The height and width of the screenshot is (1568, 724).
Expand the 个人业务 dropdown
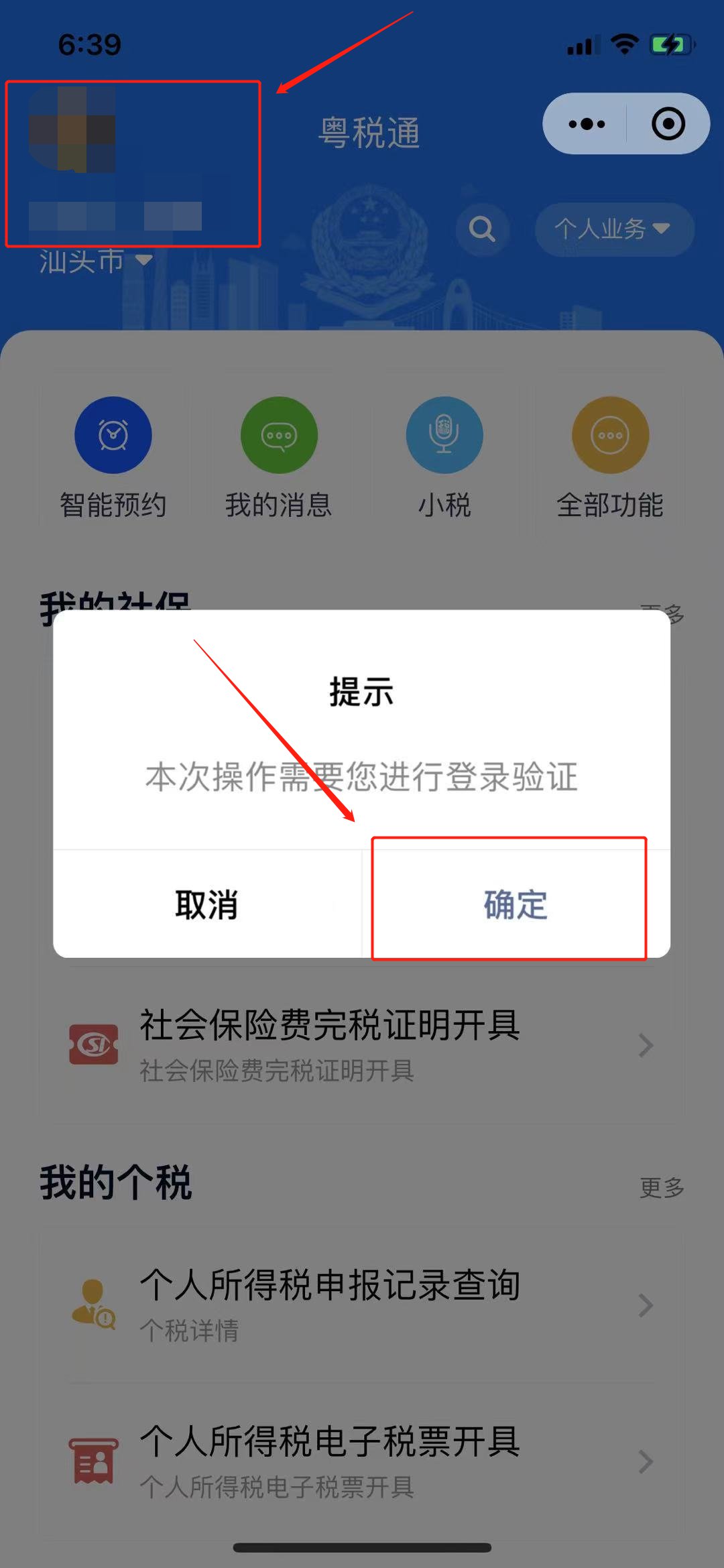pos(613,229)
